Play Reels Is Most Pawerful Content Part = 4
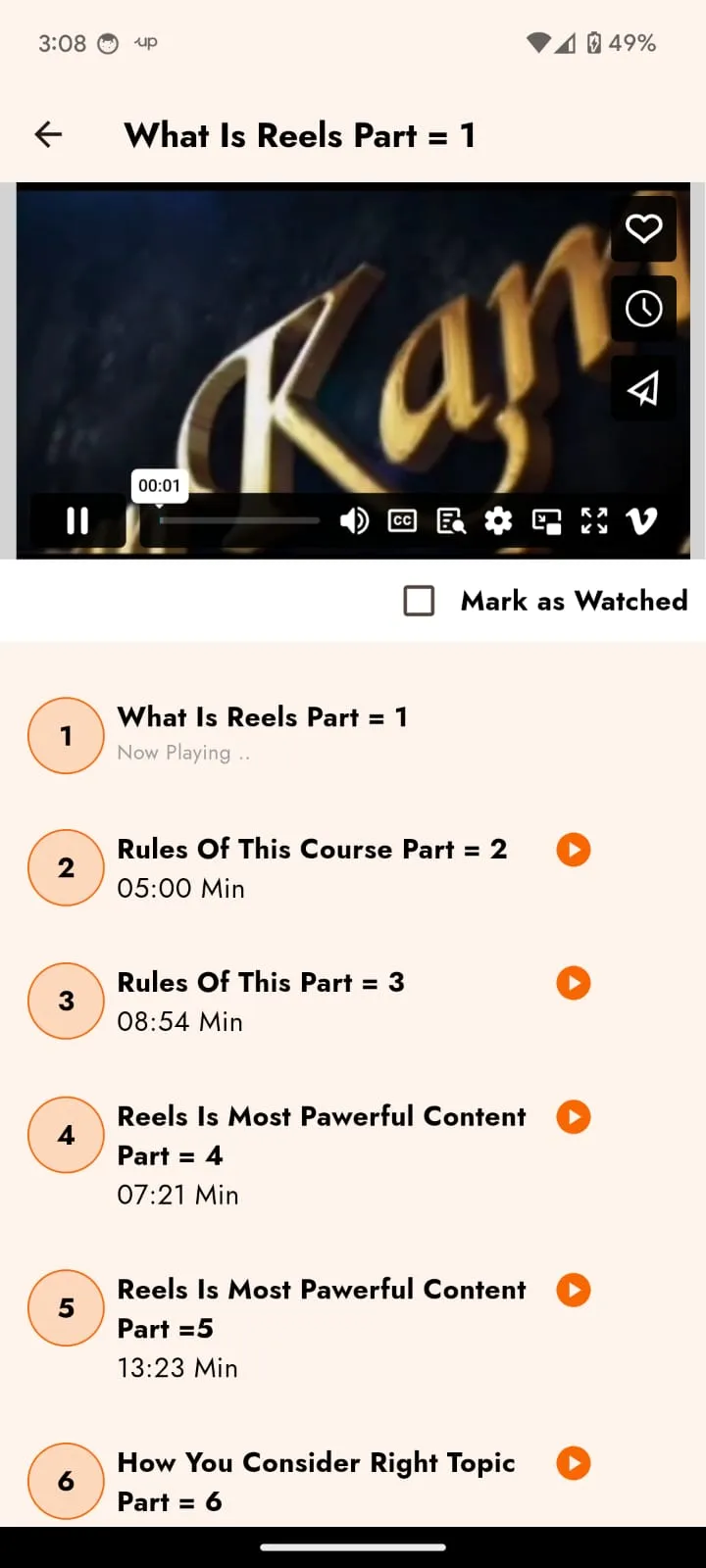Image resolution: width=706 pixels, height=1568 pixels. pyautogui.click(x=574, y=1116)
